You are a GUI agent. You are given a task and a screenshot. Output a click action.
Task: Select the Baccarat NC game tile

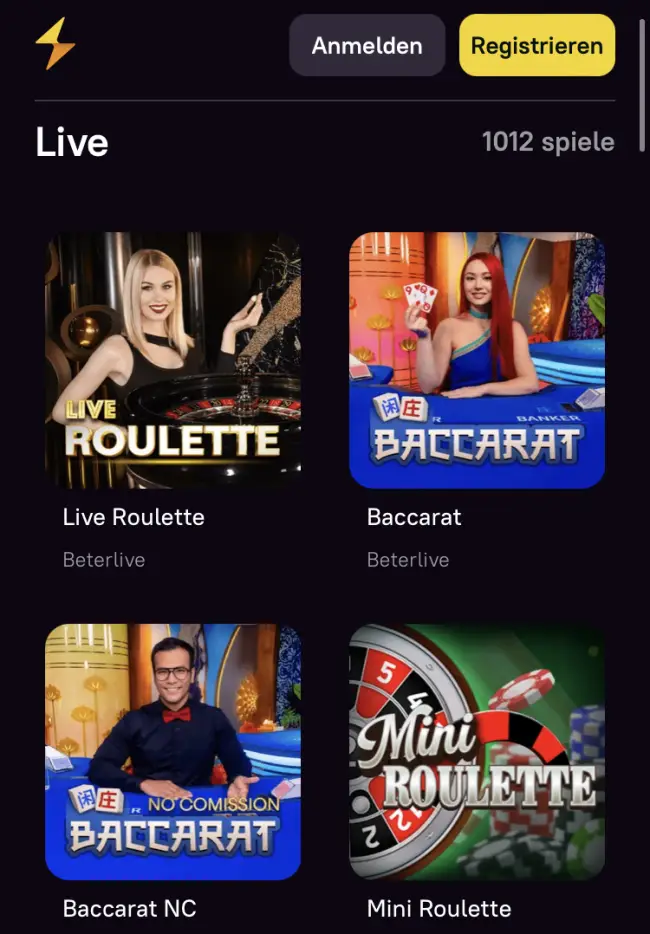[x=173, y=752]
